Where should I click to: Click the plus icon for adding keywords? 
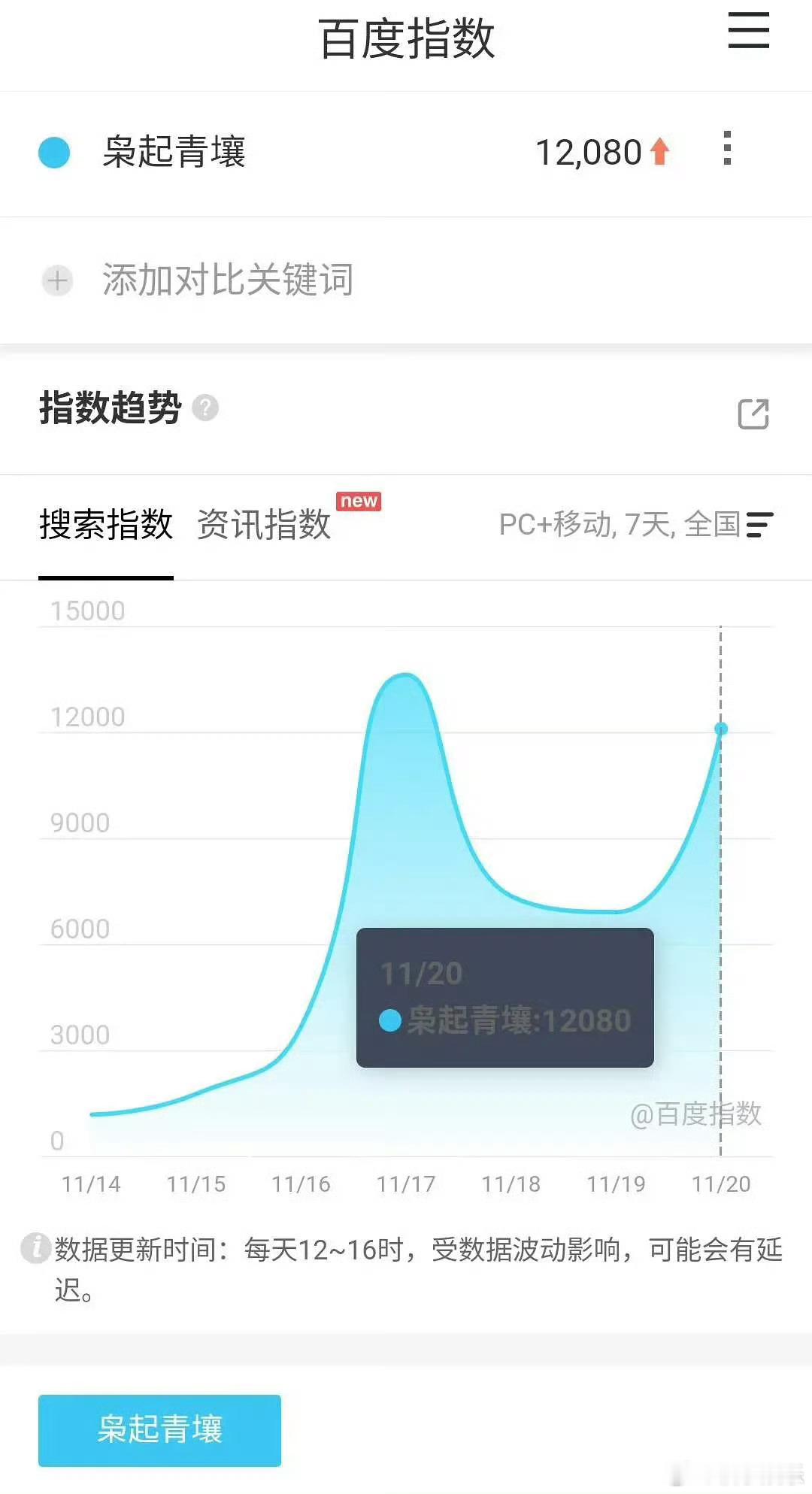tap(56, 281)
